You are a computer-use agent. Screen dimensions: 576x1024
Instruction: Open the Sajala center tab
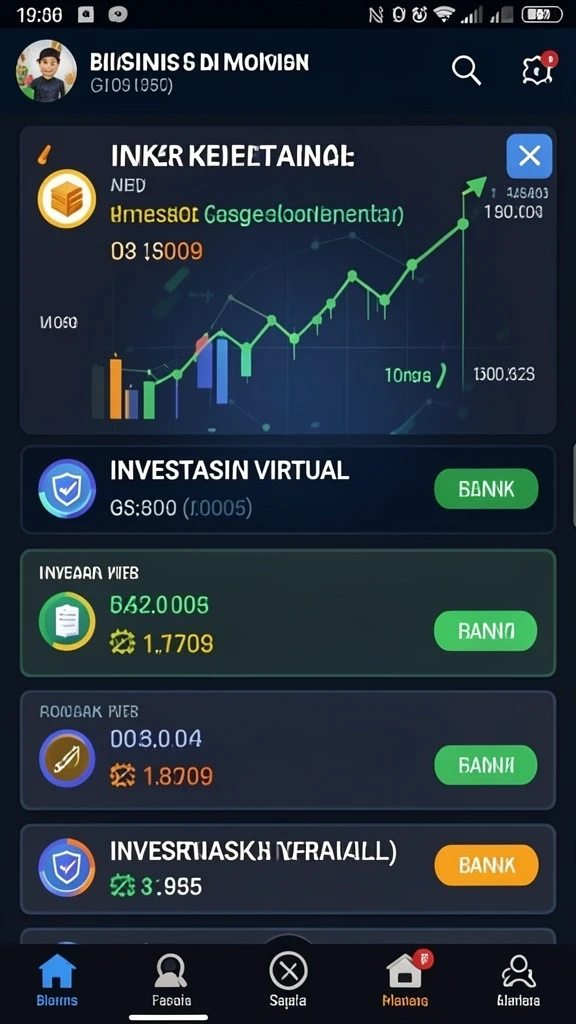tap(288, 980)
